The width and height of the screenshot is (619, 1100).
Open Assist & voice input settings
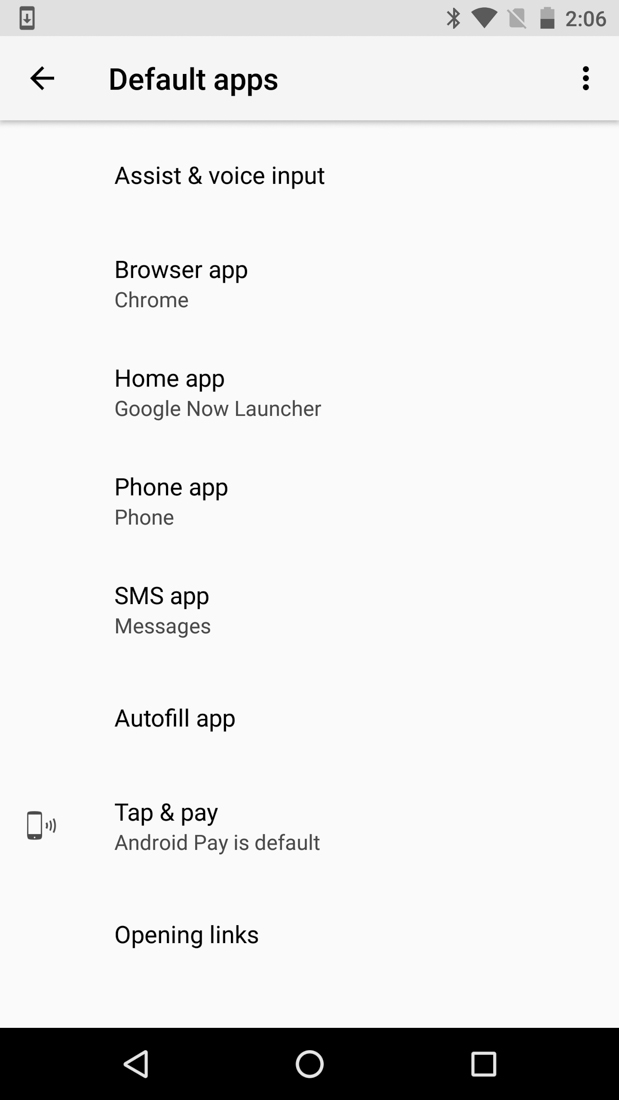point(219,175)
